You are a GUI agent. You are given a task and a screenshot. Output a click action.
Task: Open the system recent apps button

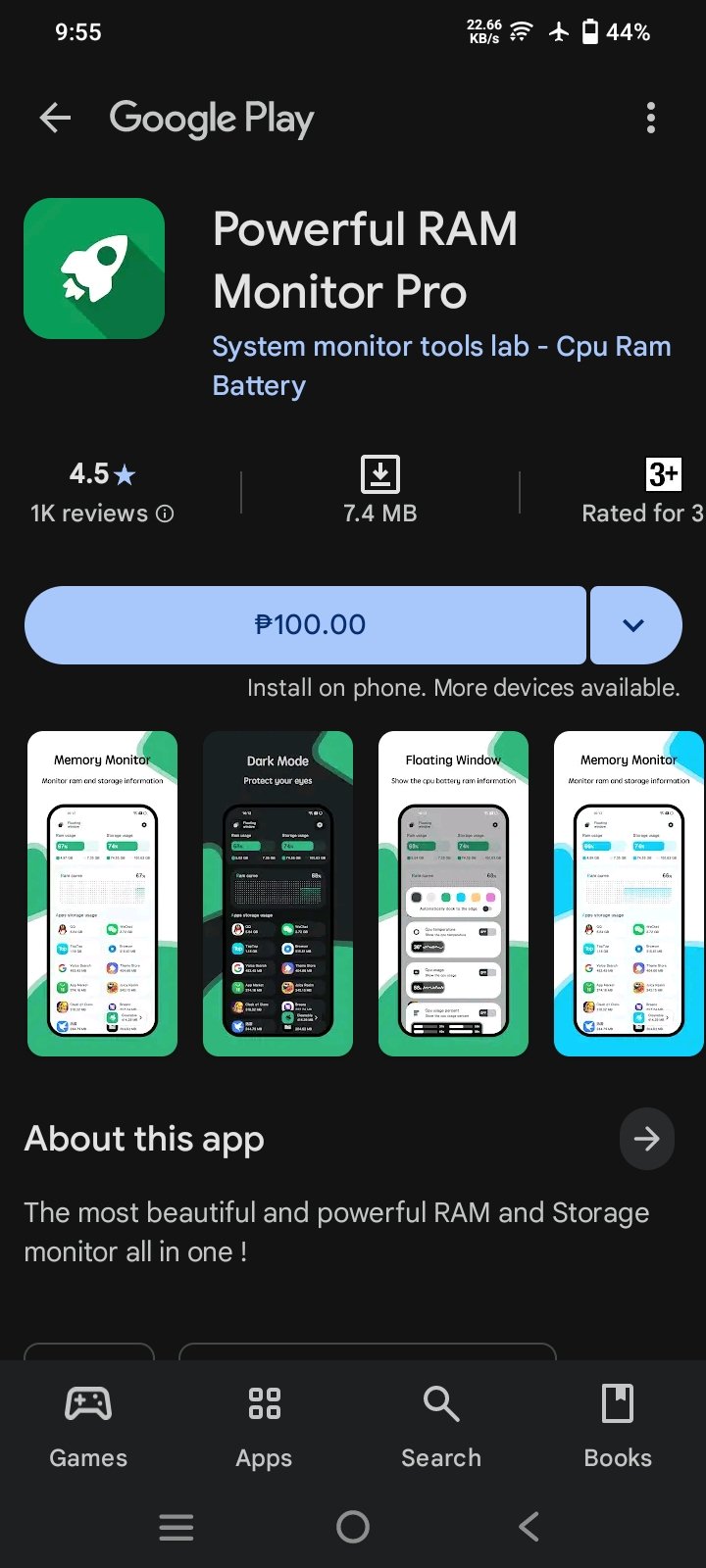click(x=176, y=1526)
